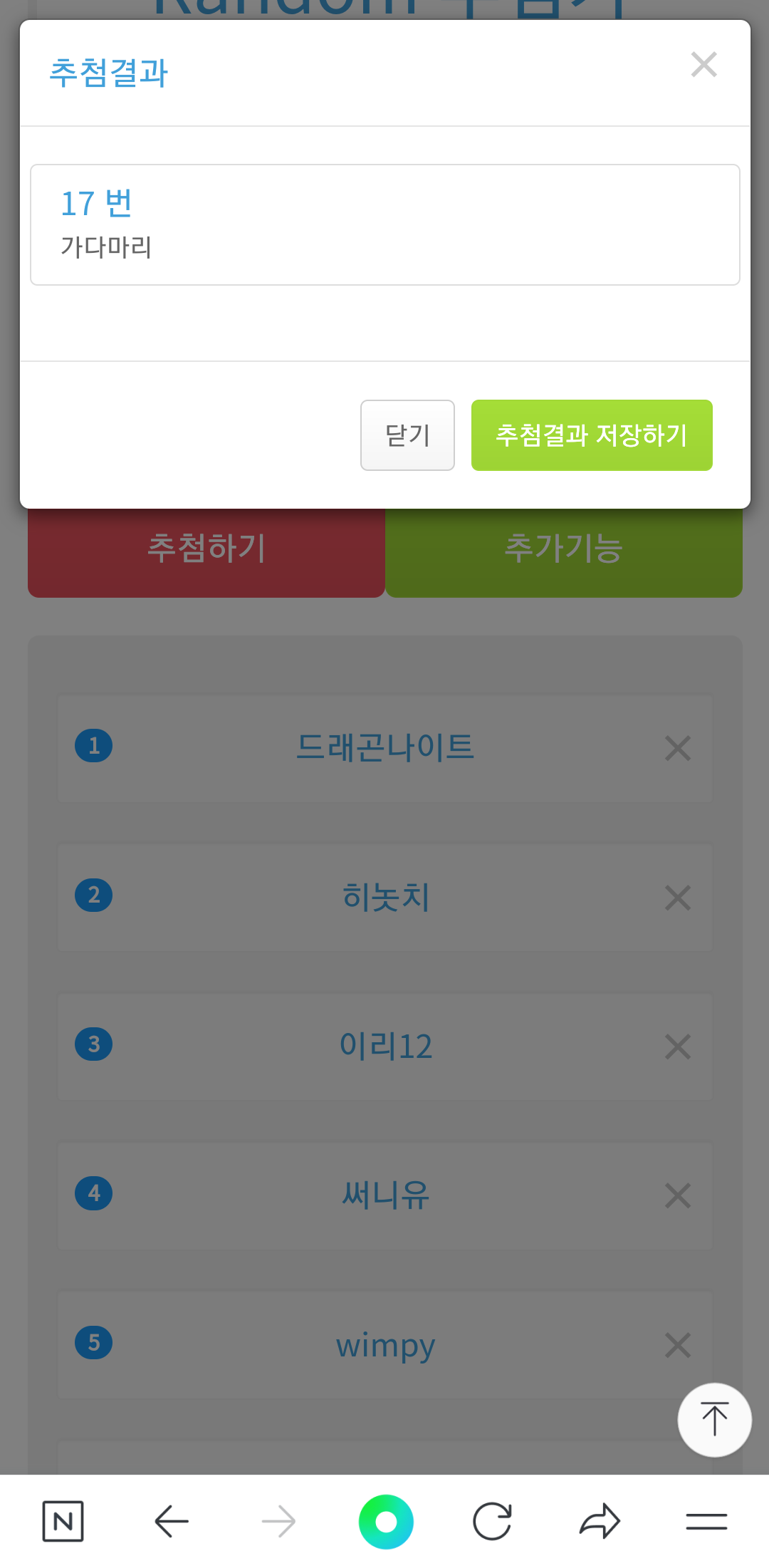Reload the current page
Screen dimensions: 769x1568
[x=492, y=1522]
